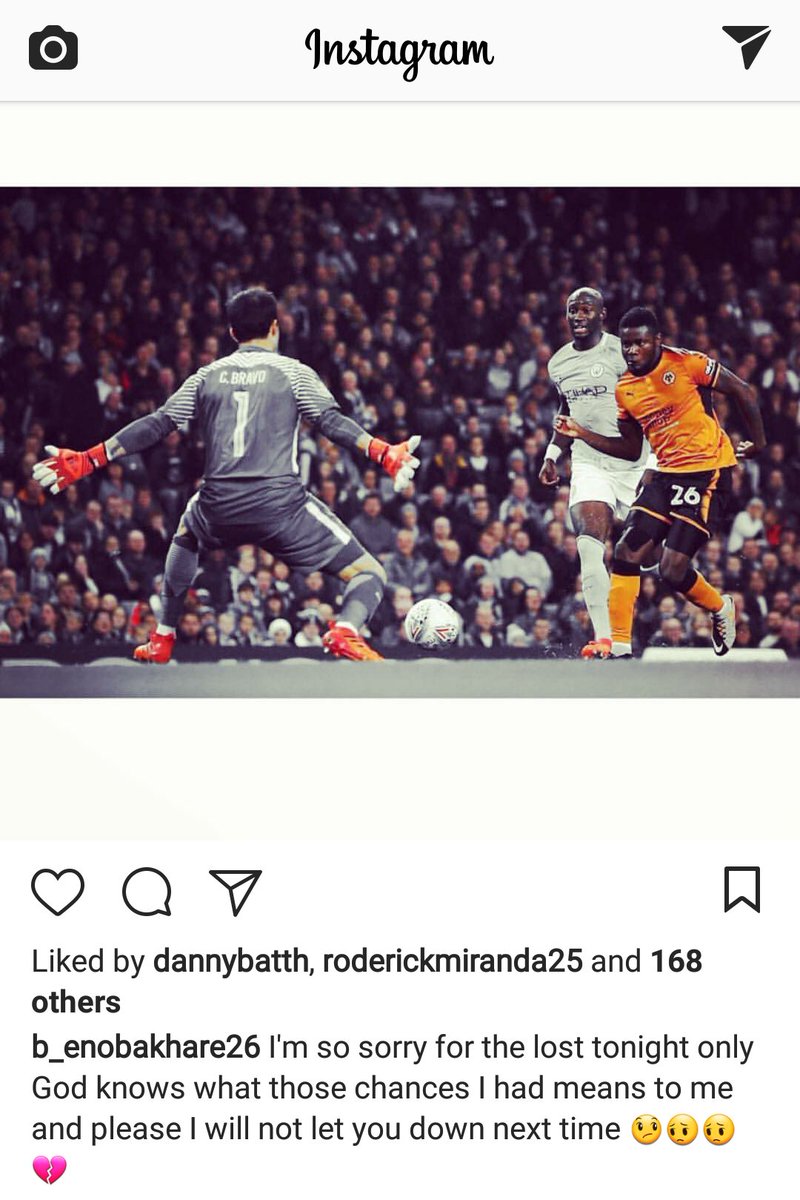This screenshot has width=800, height=1200.
Task: Open the camera from the top bar
Action: tap(53, 48)
